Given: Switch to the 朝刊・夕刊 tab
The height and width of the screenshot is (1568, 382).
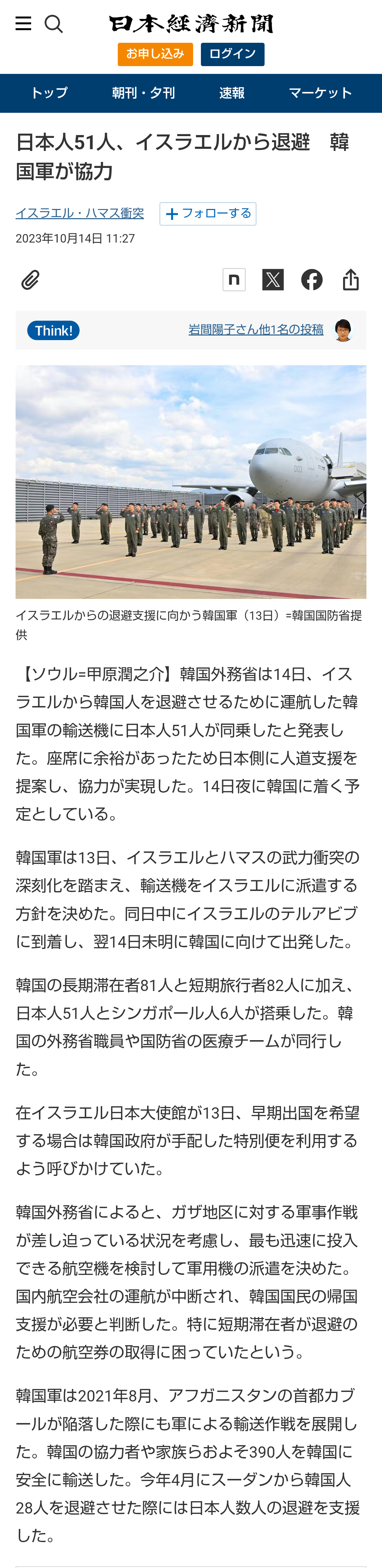Looking at the screenshot, I should (143, 93).
